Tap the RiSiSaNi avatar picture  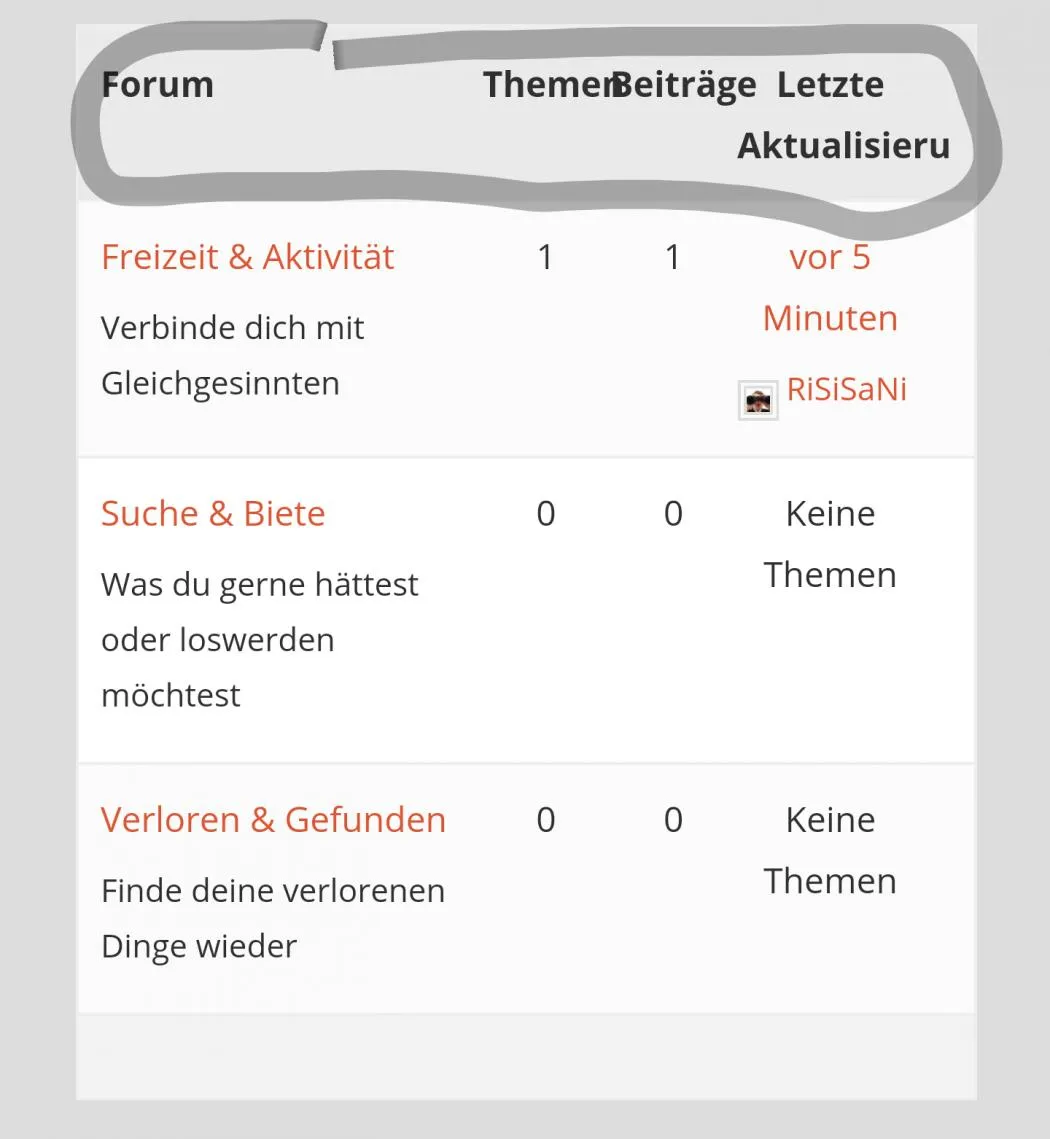(x=758, y=400)
